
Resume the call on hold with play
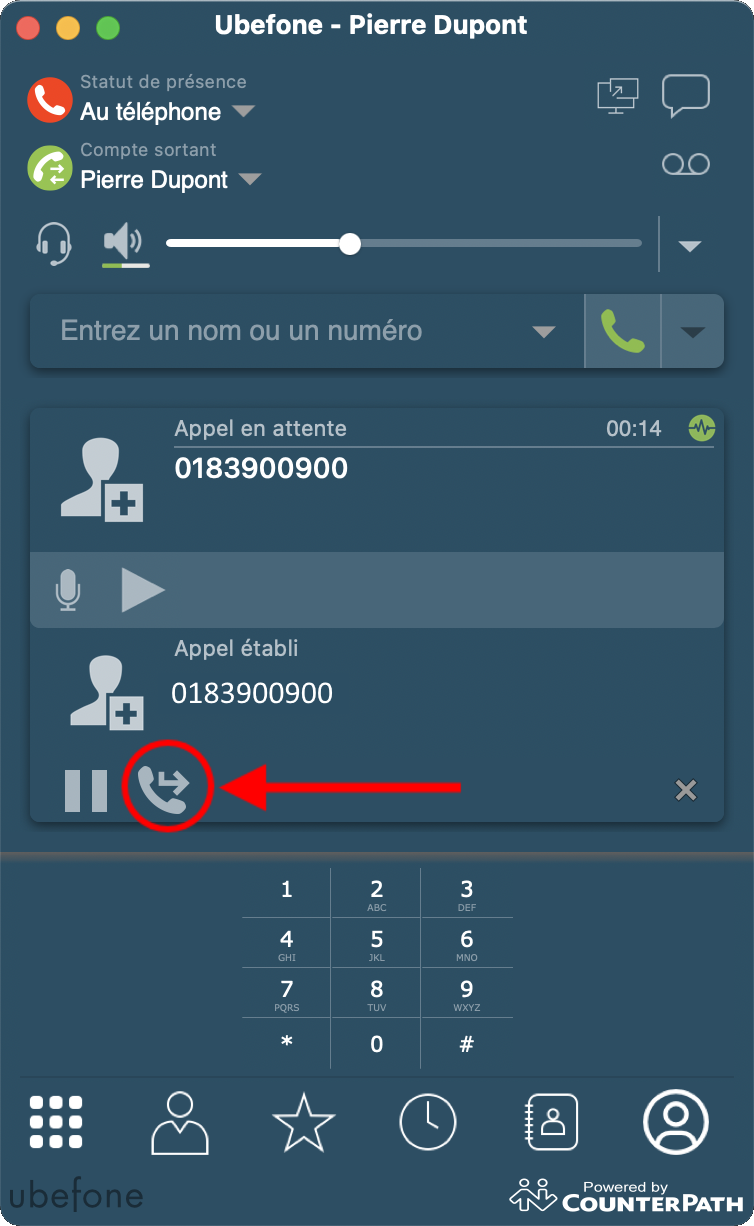pos(142,590)
